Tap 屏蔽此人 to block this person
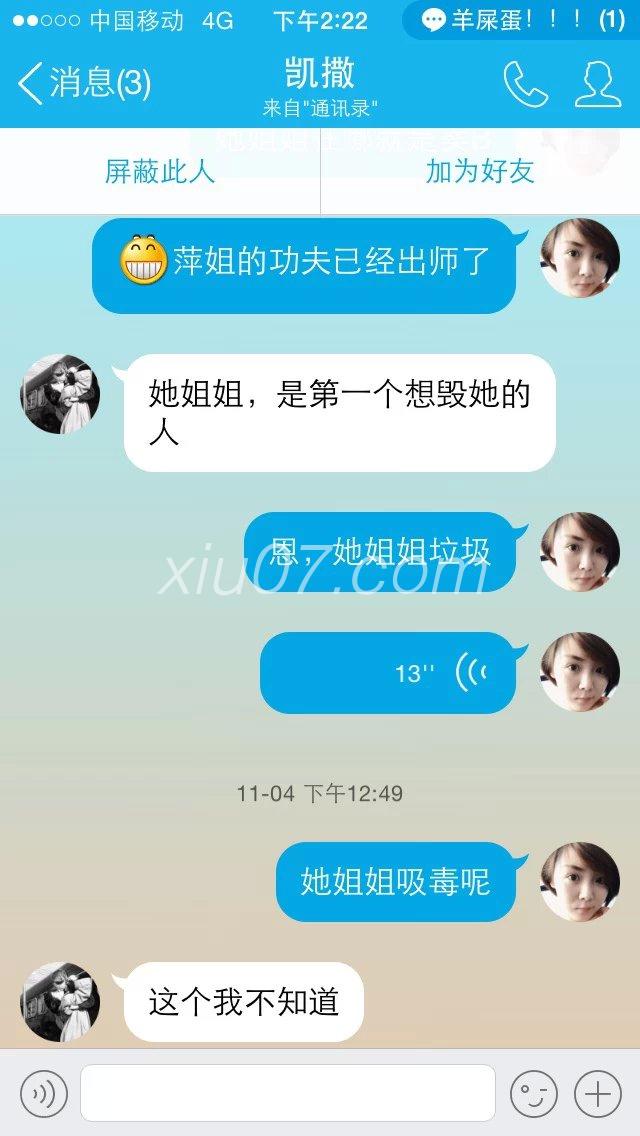640x1136 pixels. point(160,172)
